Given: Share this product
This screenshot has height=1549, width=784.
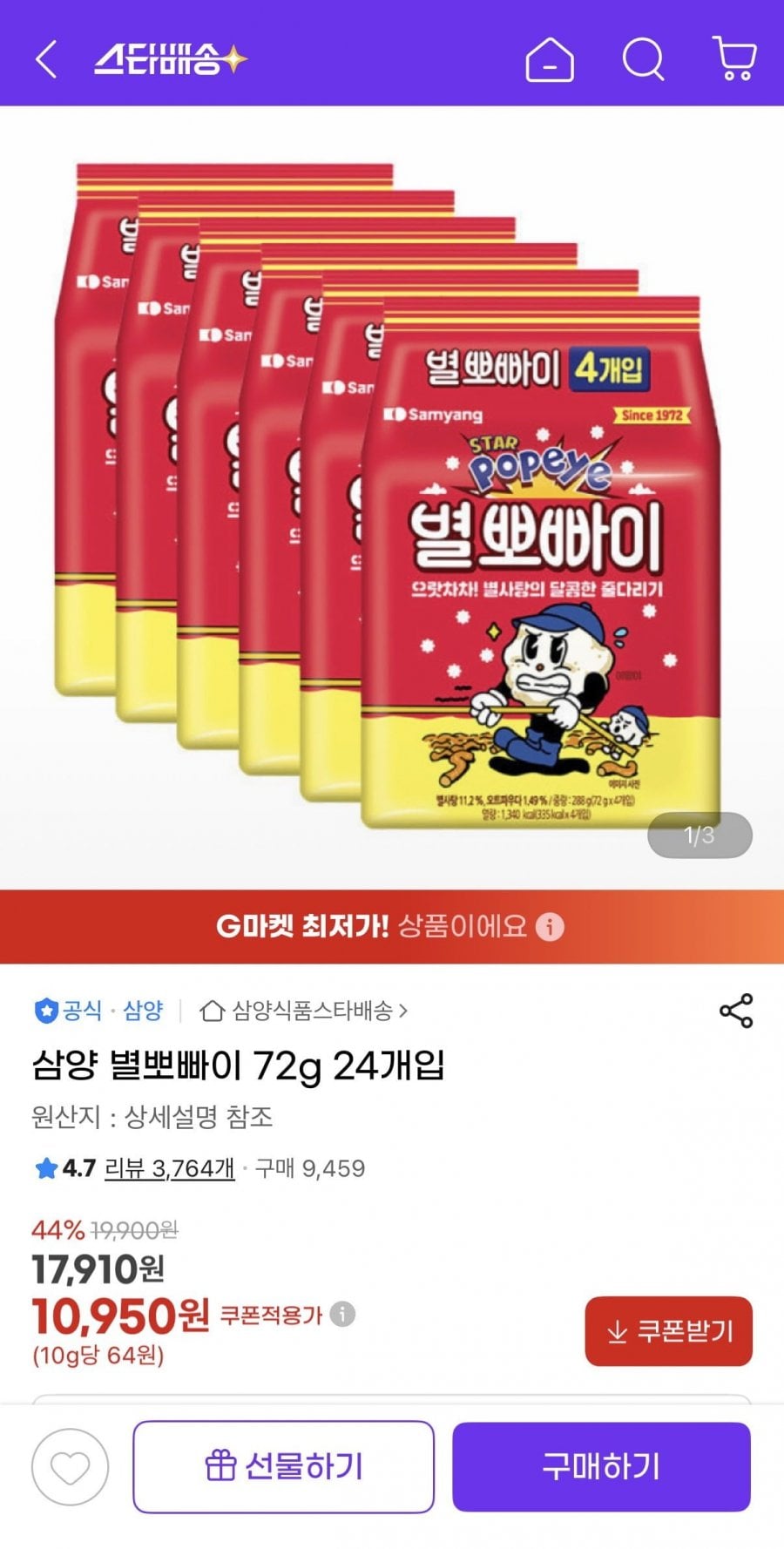Looking at the screenshot, I should 736,1011.
